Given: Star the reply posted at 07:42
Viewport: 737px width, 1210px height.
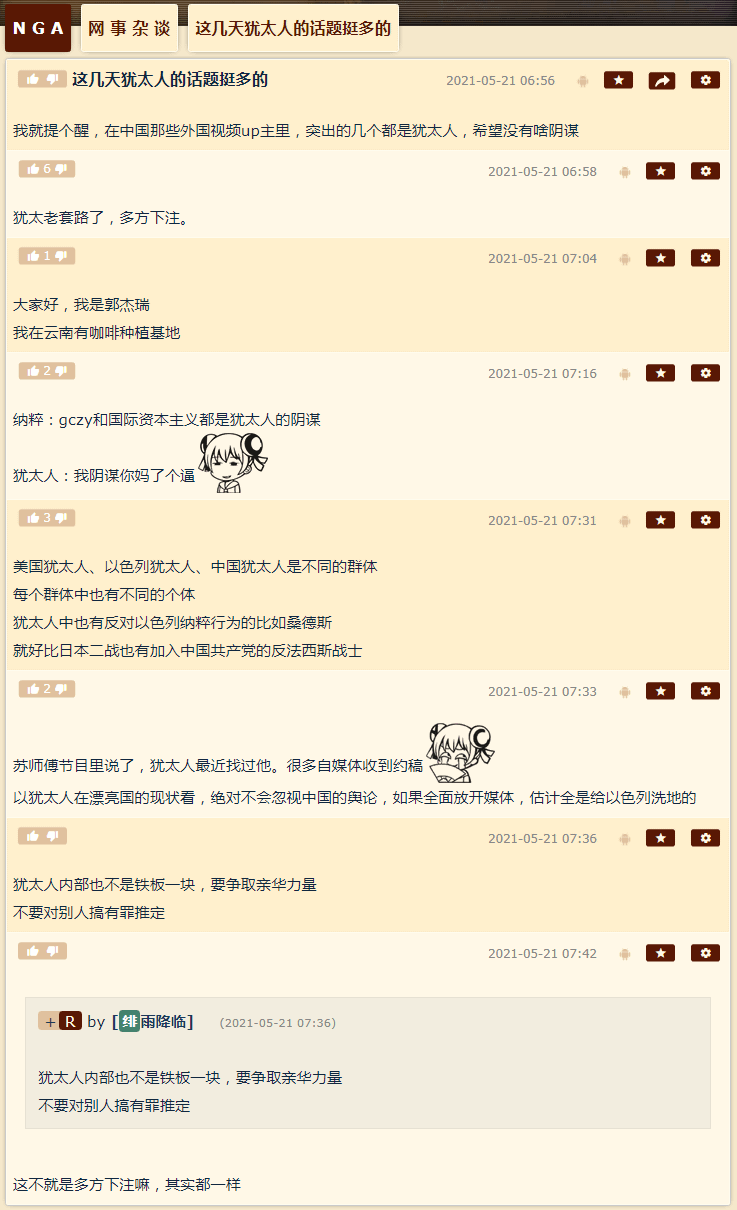Looking at the screenshot, I should [660, 953].
